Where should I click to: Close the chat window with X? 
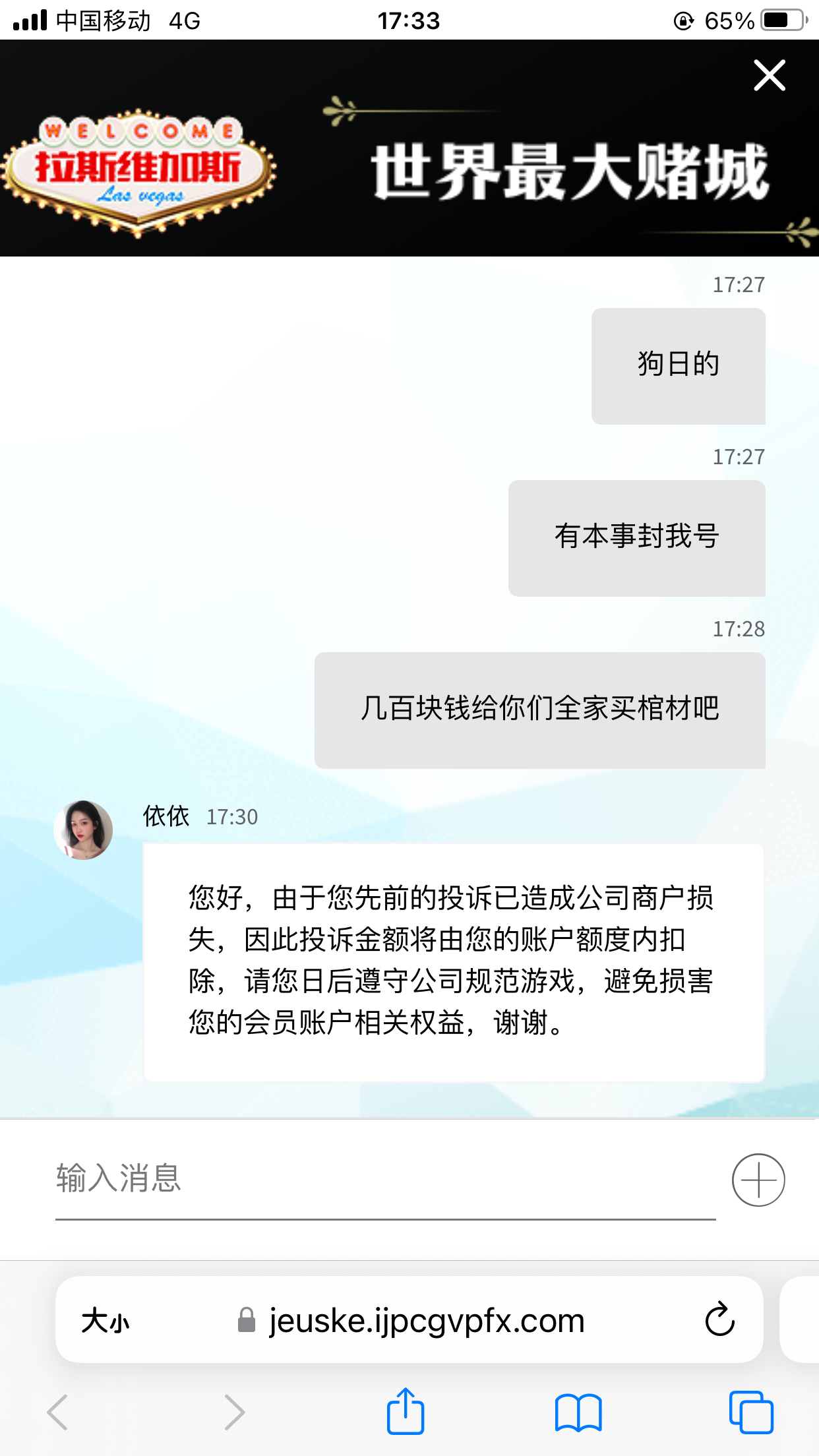(770, 75)
